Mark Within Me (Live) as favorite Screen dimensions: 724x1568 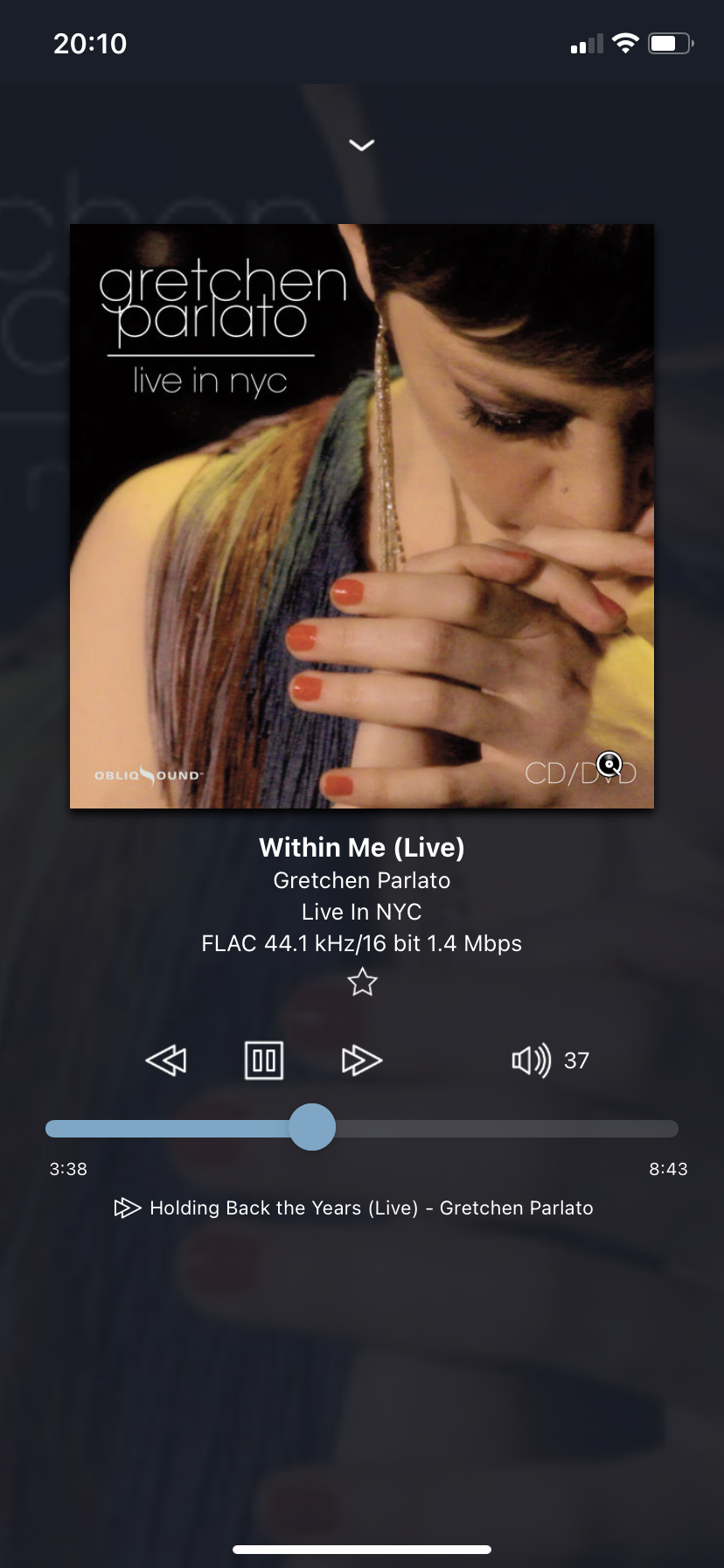(x=362, y=983)
